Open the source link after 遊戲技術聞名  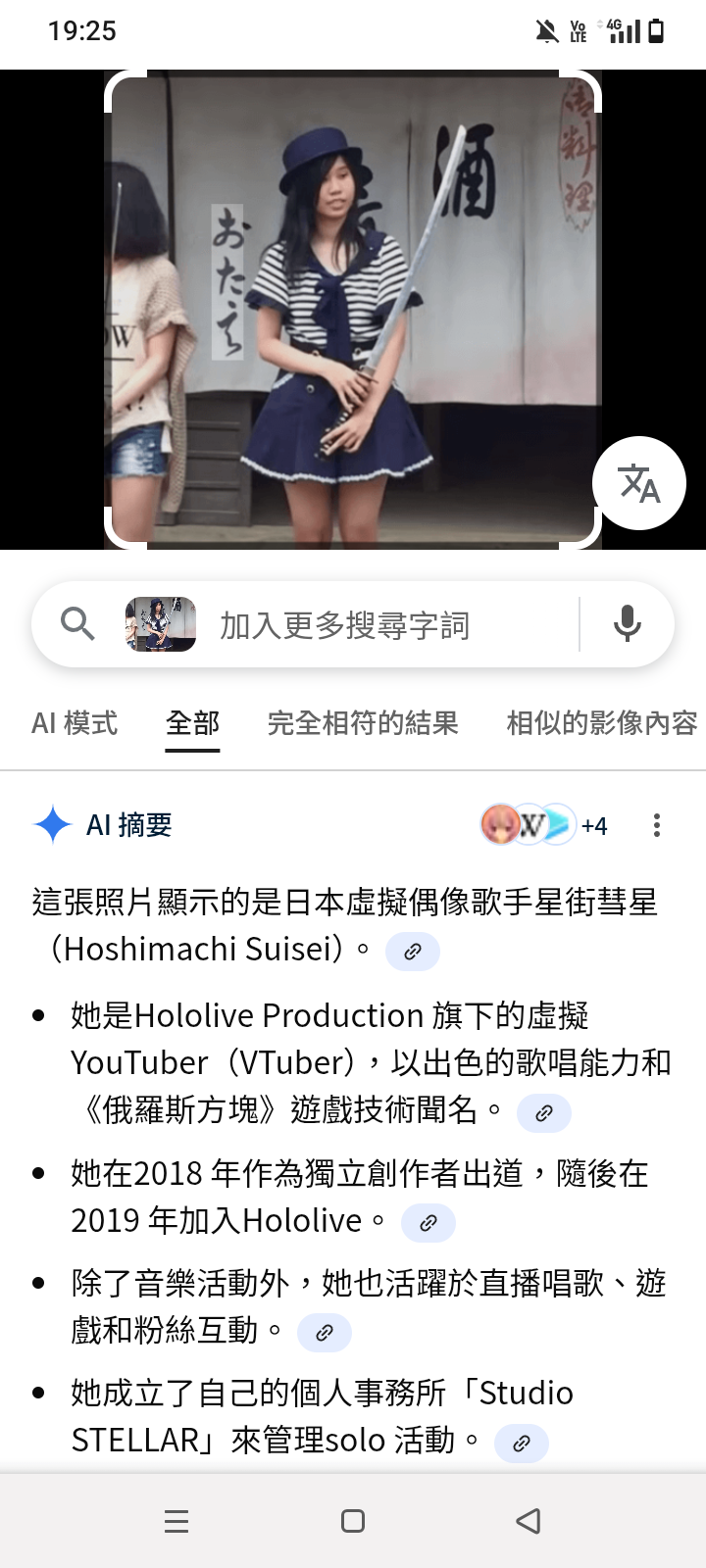(x=544, y=1113)
